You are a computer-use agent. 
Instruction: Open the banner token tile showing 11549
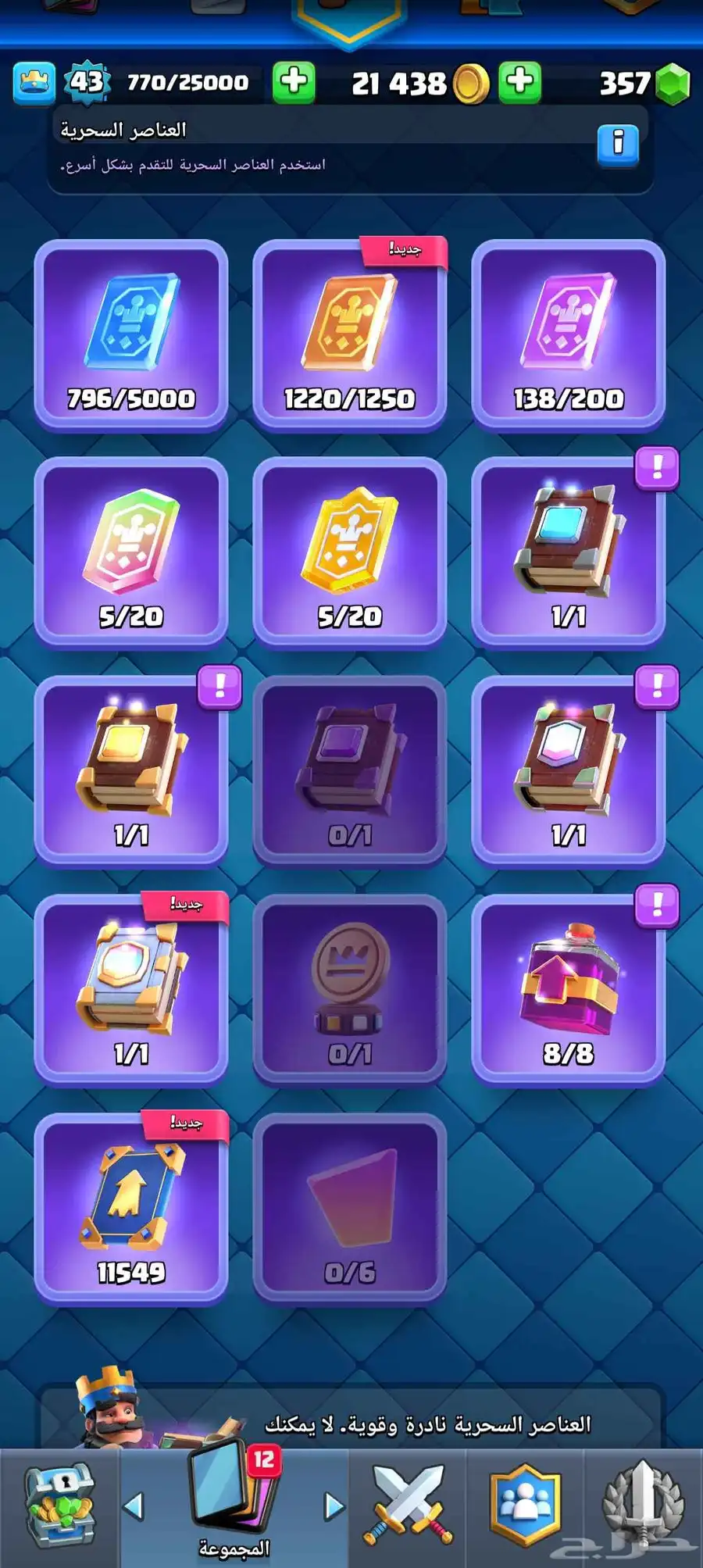[x=131, y=1209]
